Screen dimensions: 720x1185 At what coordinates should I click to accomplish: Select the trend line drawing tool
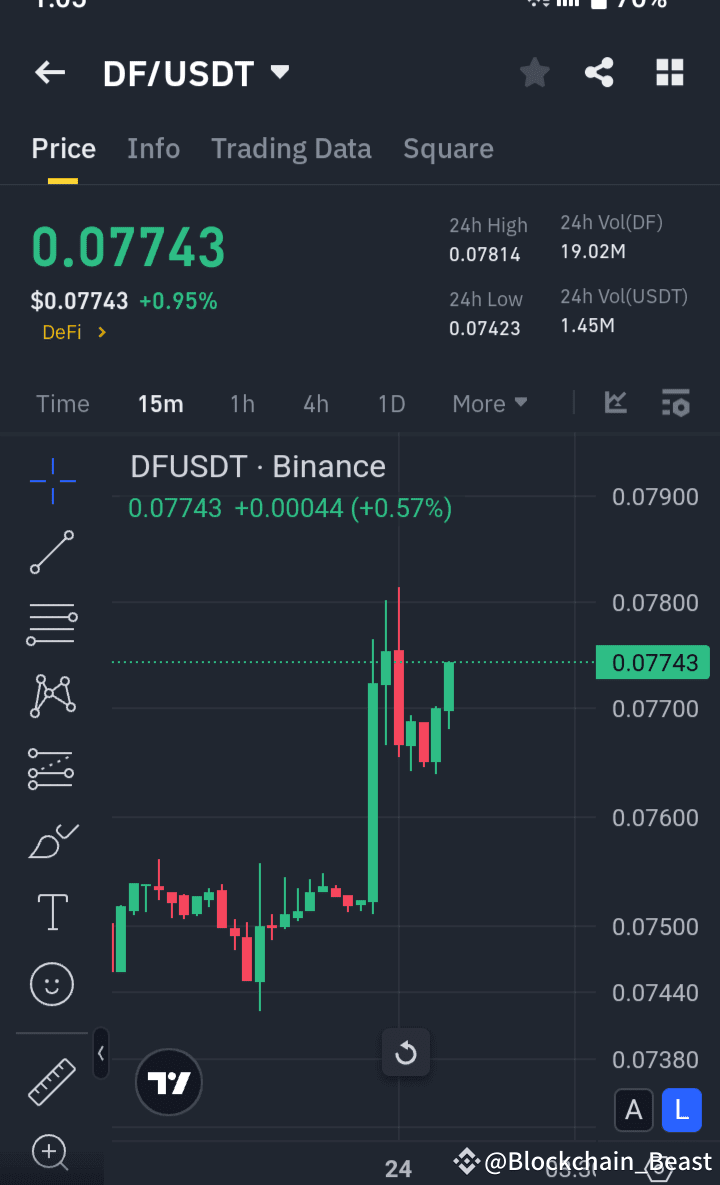point(51,552)
